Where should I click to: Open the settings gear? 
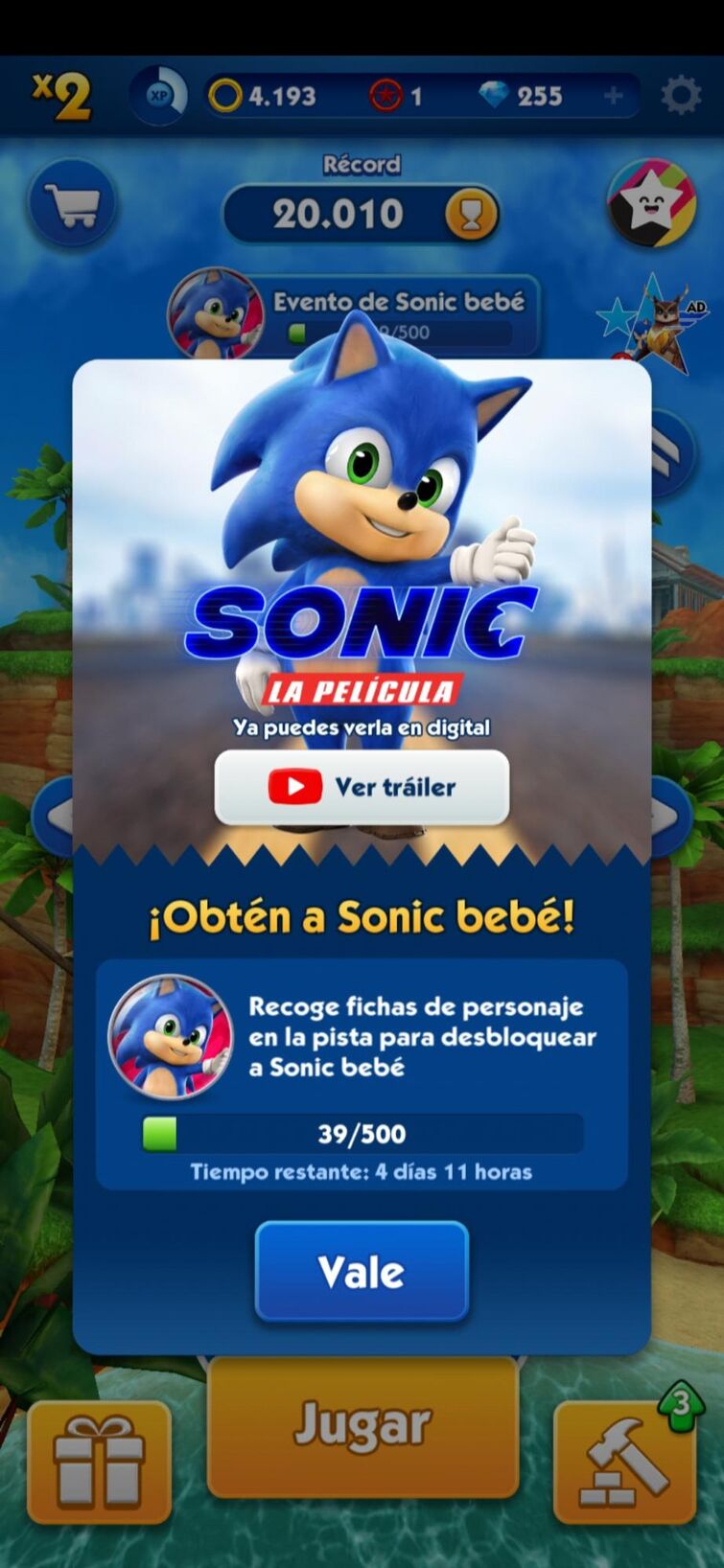click(x=680, y=96)
